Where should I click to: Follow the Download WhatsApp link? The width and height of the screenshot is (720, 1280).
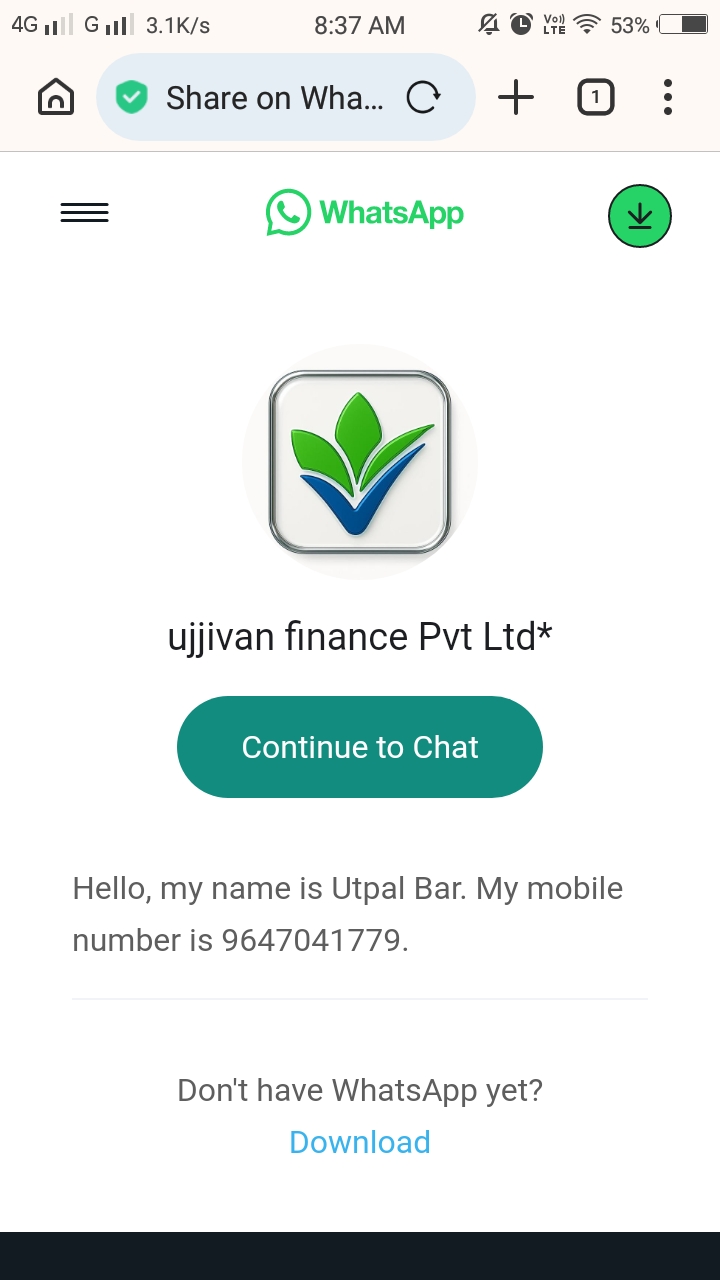point(360,1142)
